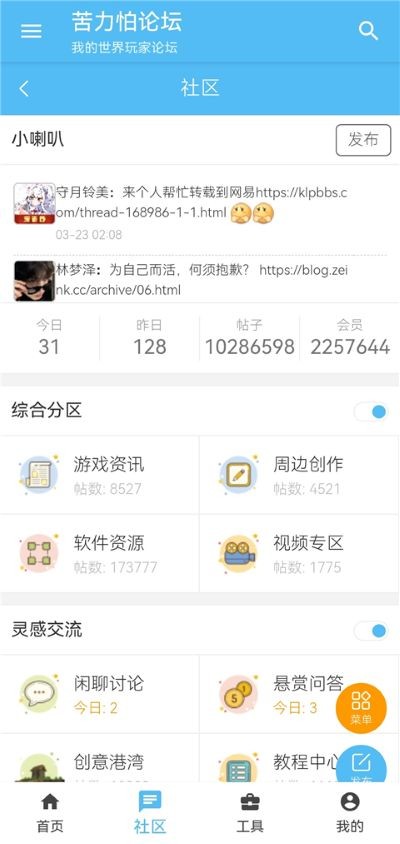Switch to the 工具 tab
Viewport: 400px width, 844px height.
point(250,813)
